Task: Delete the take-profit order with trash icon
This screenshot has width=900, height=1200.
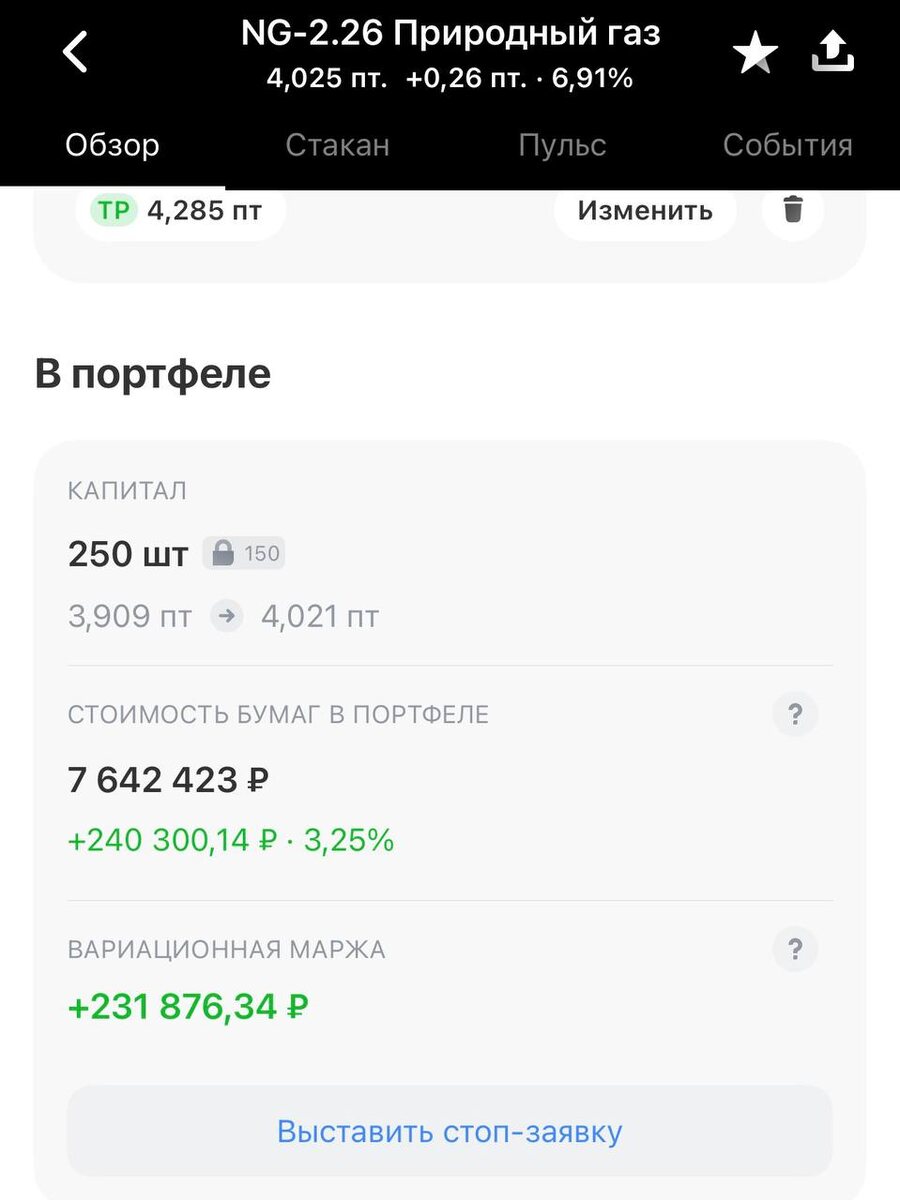Action: pos(793,210)
